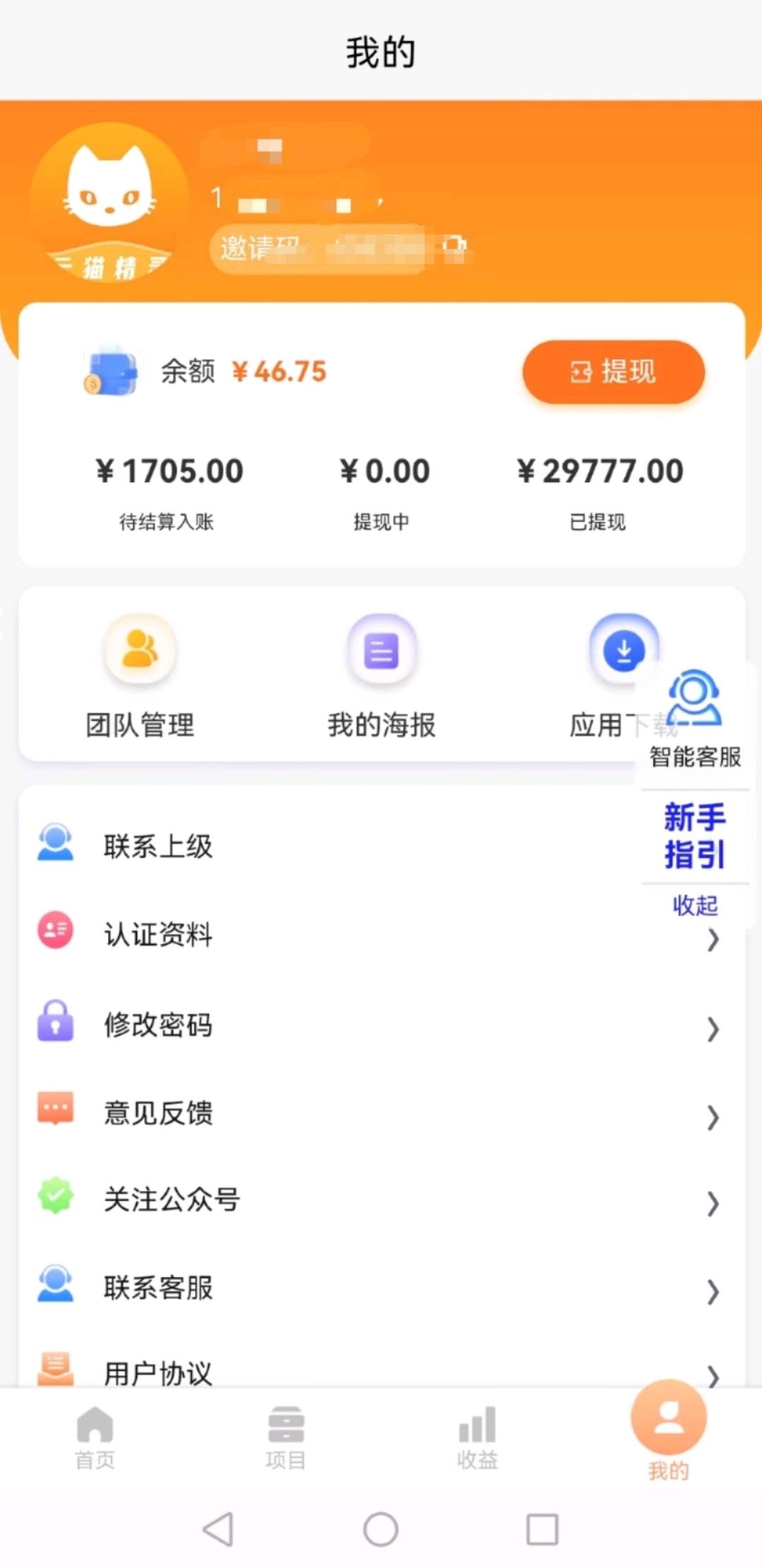
Task: Open the 修改密码 change password row
Action: [381, 1024]
